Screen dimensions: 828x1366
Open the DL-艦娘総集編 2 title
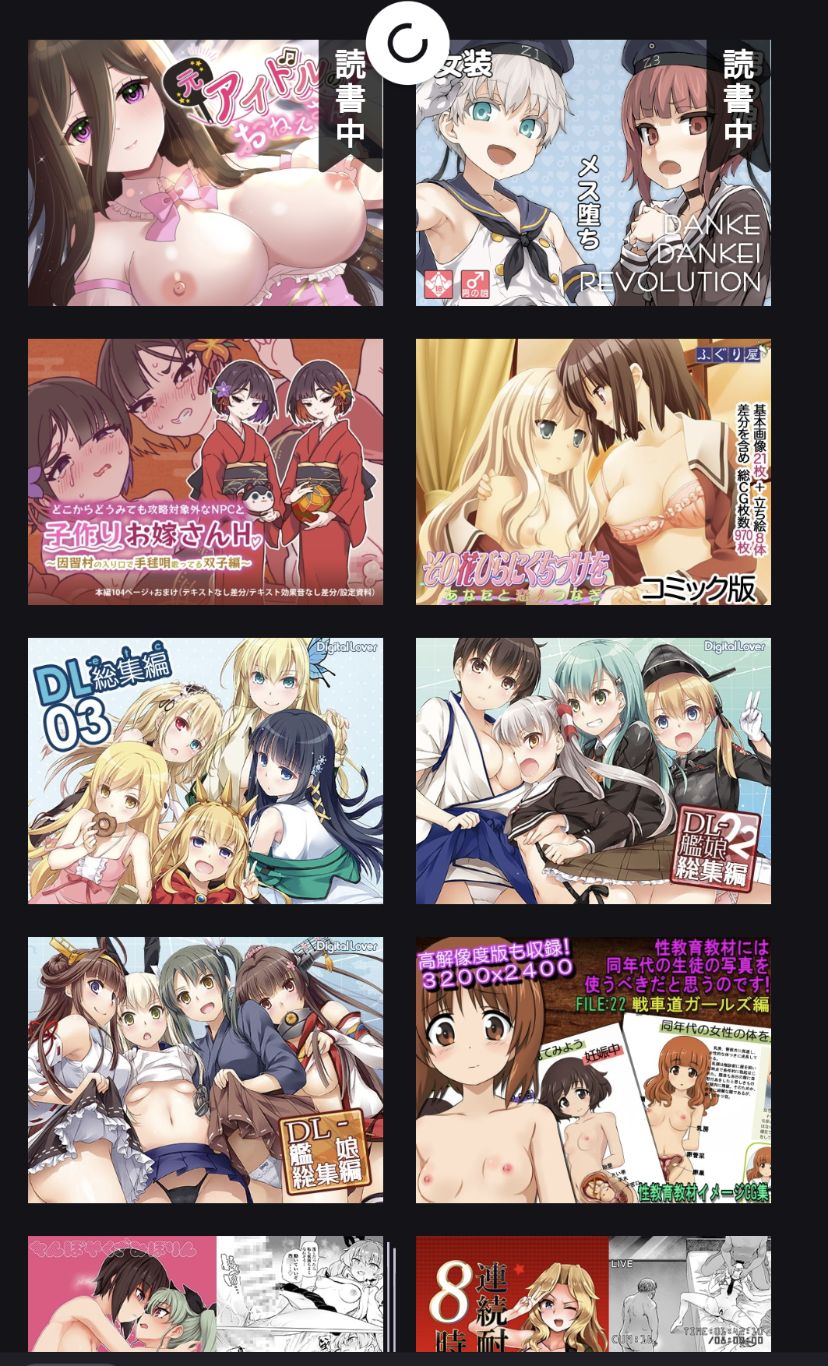[x=593, y=771]
